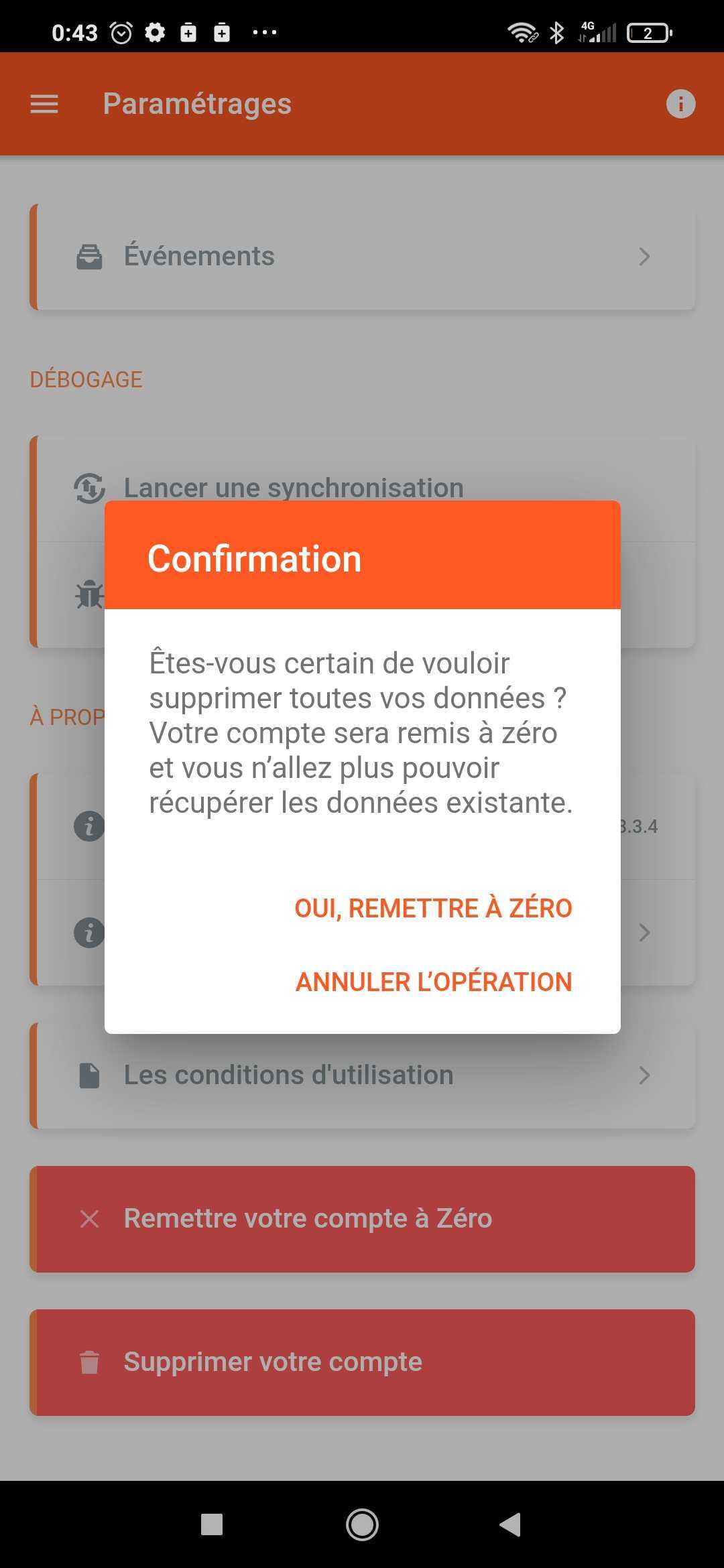Tap the system home button
The width and height of the screenshot is (724, 1568).
click(362, 1524)
